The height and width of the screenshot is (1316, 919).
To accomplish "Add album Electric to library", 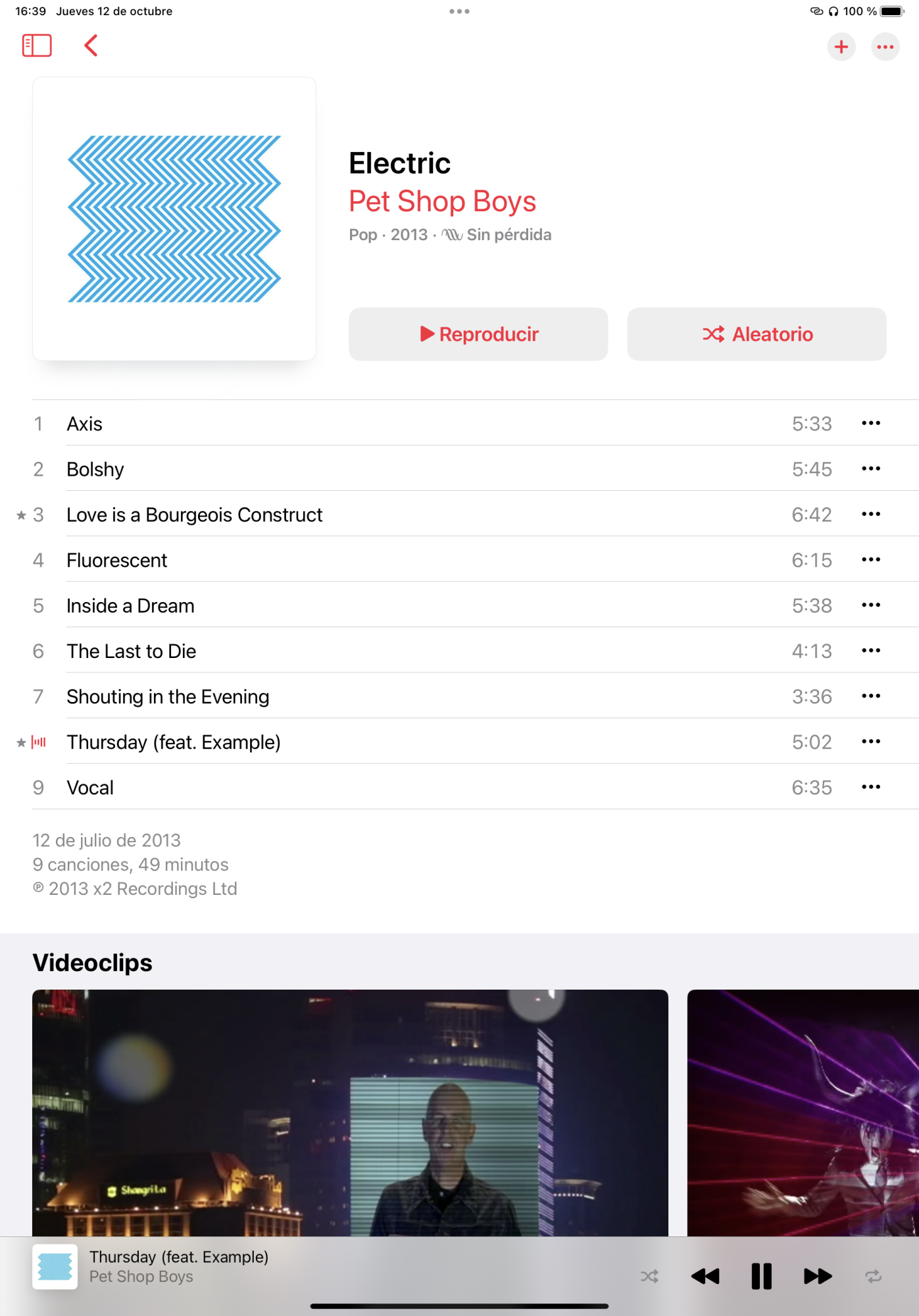I will 841,47.
